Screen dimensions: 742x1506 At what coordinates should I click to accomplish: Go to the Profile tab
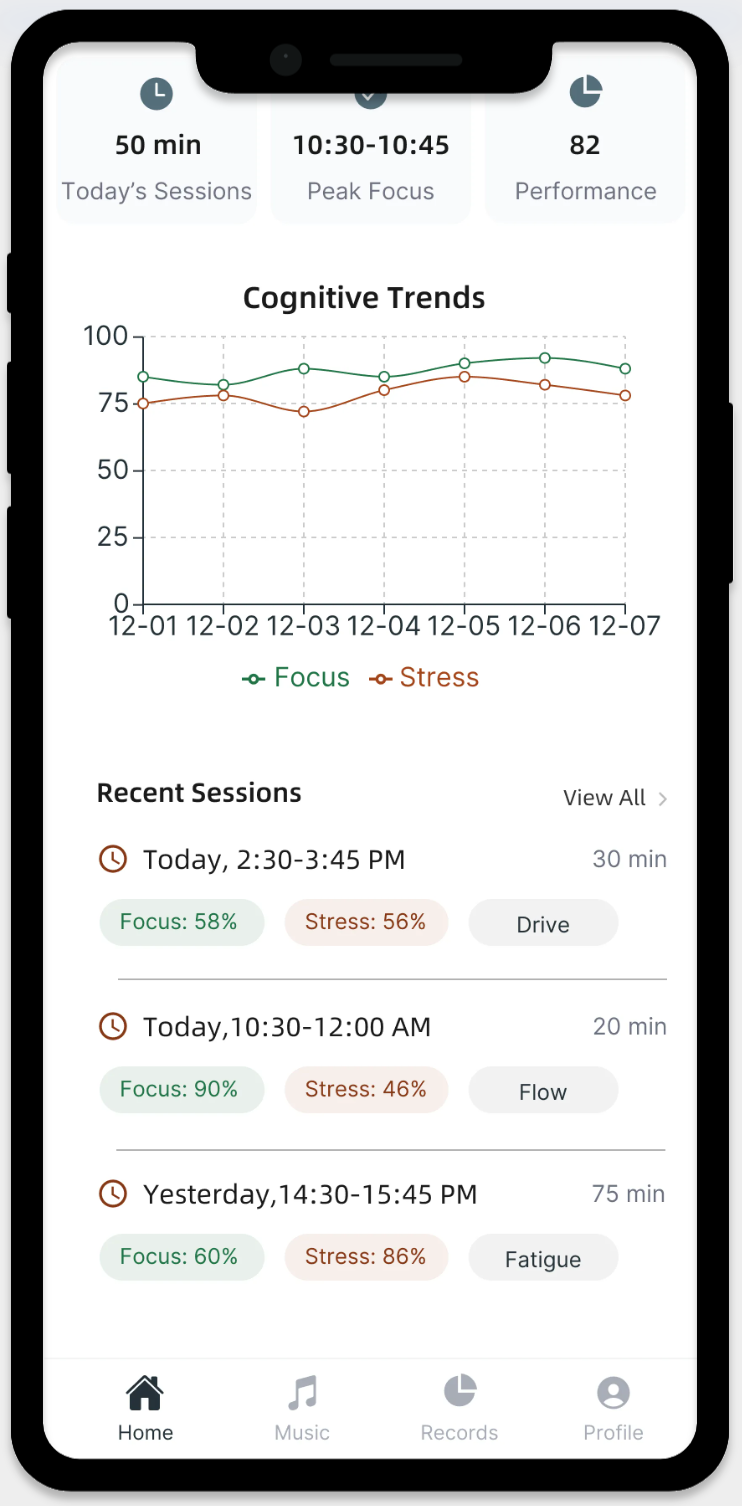pos(613,1408)
